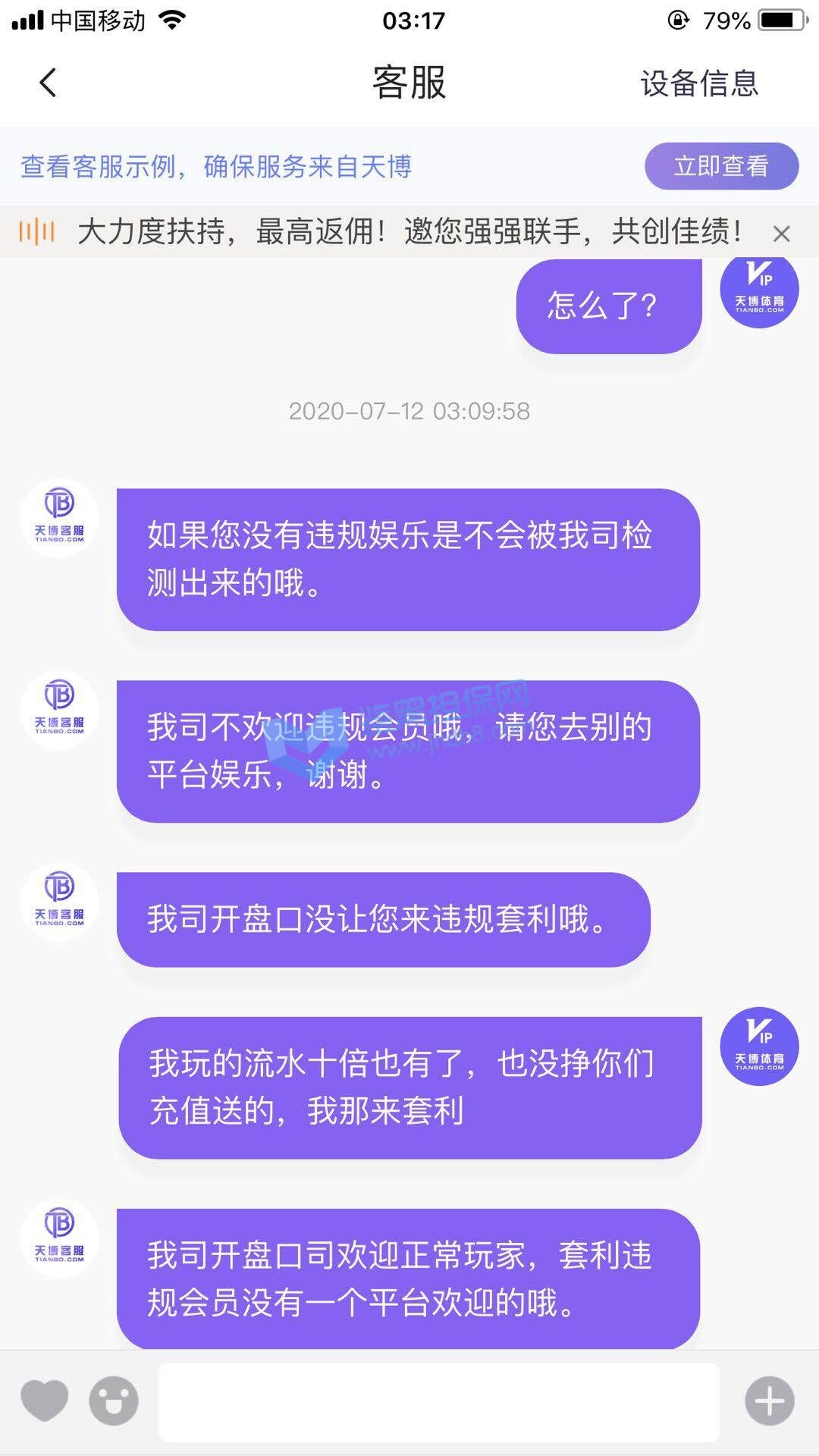Open the plus attachment menu
This screenshot has width=819, height=1456.
pos(769,1401)
